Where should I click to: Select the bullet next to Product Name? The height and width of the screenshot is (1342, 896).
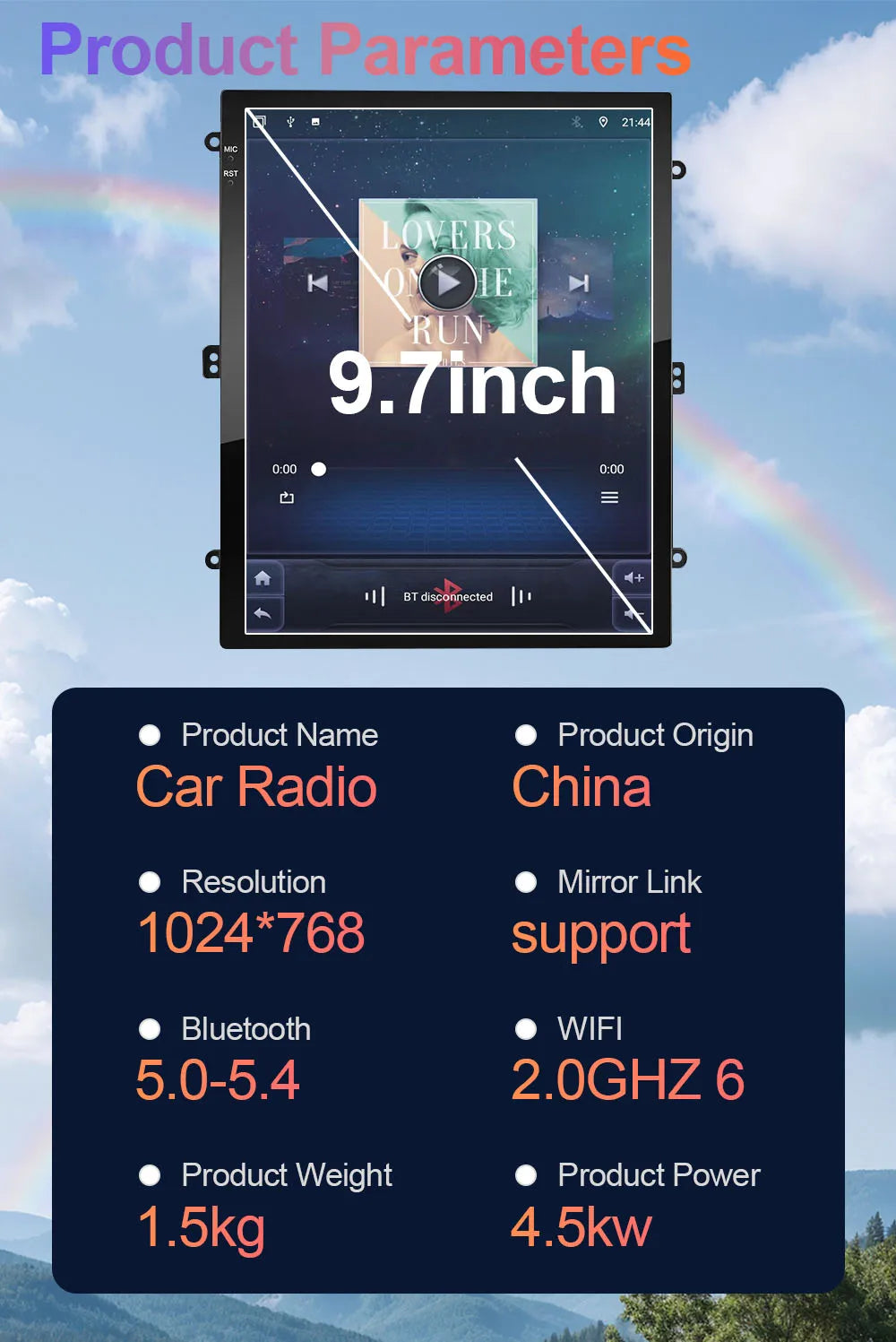point(150,735)
